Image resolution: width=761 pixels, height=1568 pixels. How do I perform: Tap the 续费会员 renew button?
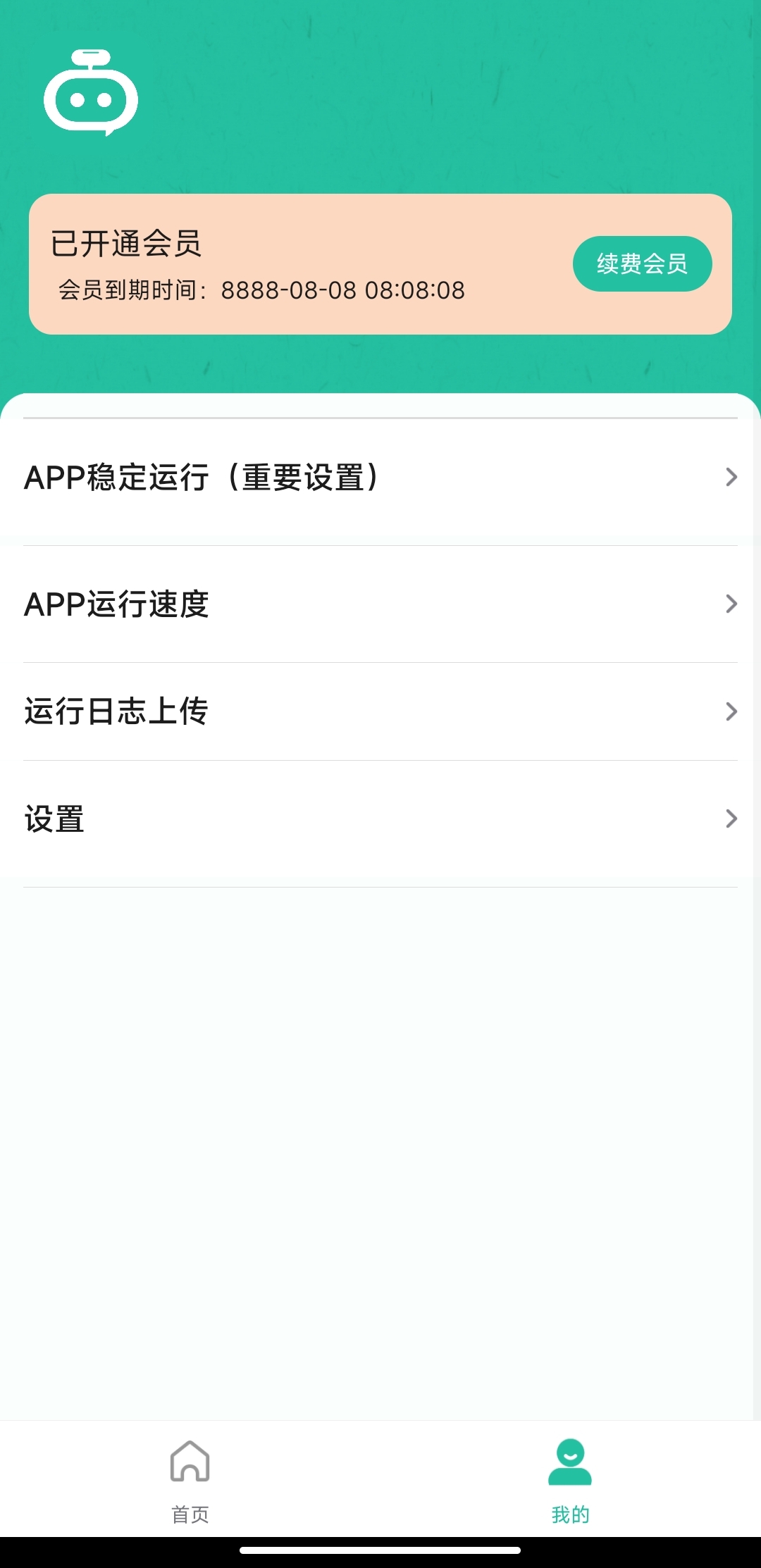(x=642, y=263)
